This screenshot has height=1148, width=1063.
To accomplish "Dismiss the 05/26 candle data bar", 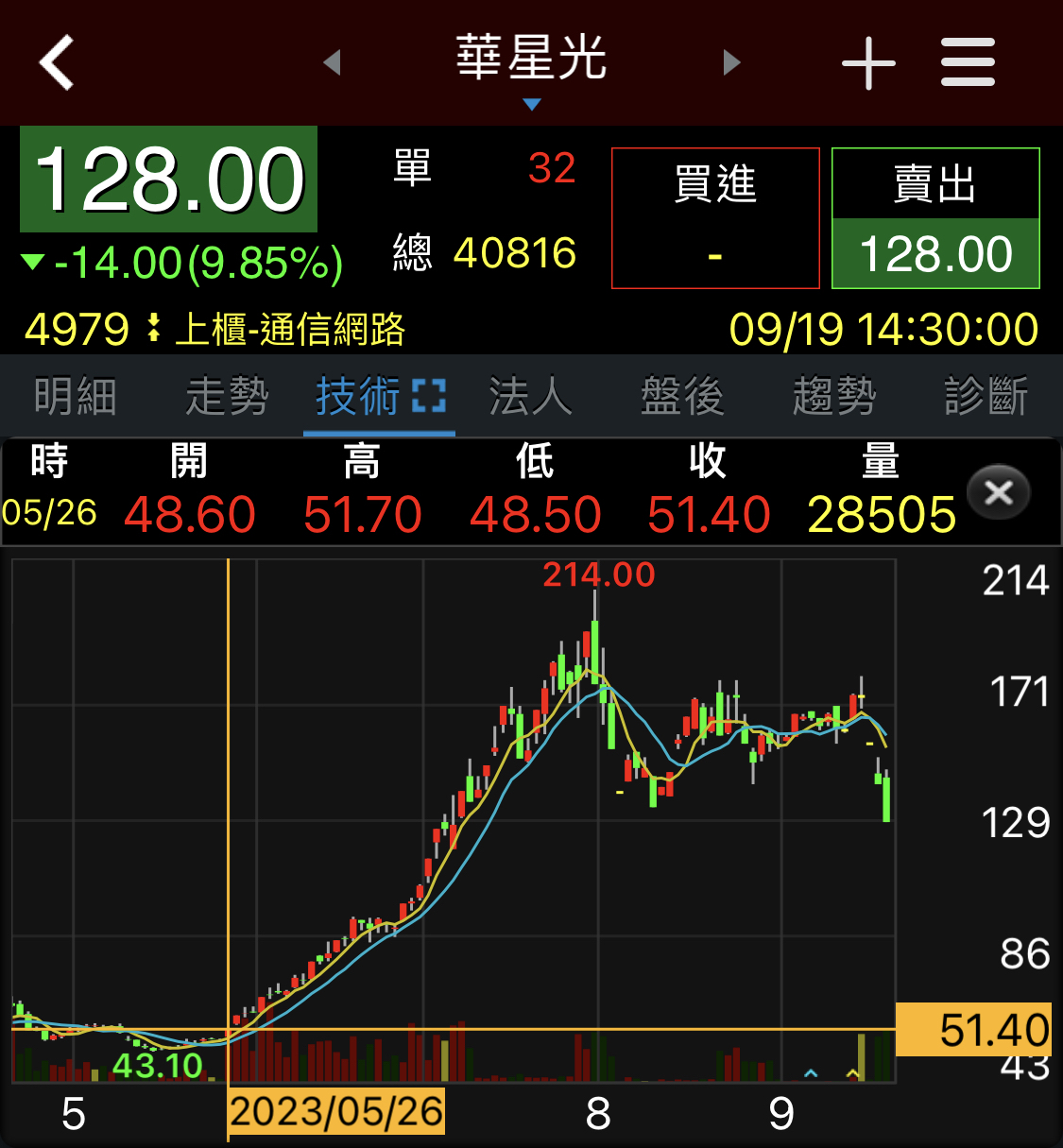I will [x=998, y=491].
